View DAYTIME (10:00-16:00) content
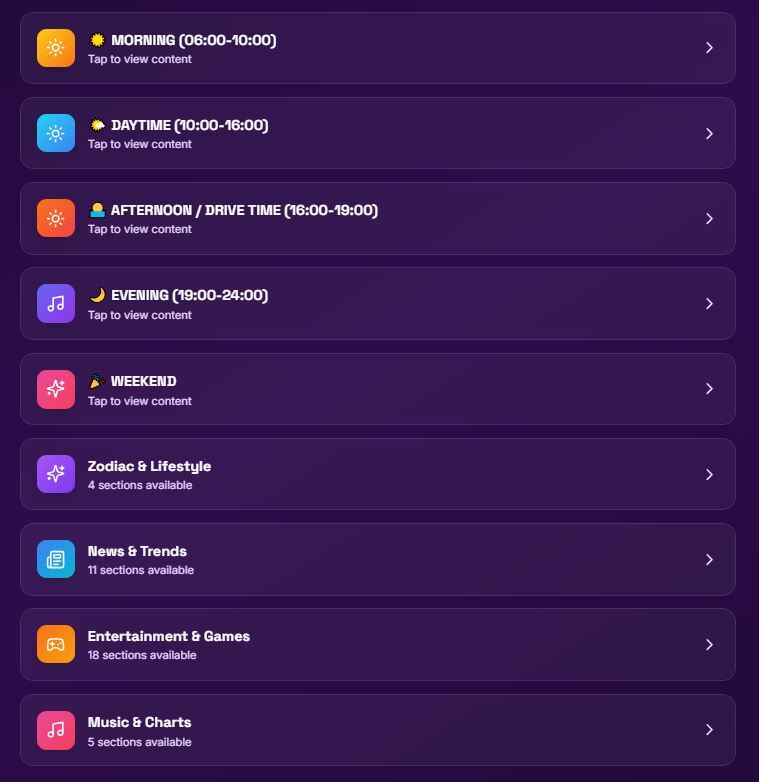The width and height of the screenshot is (759, 782). [377, 133]
